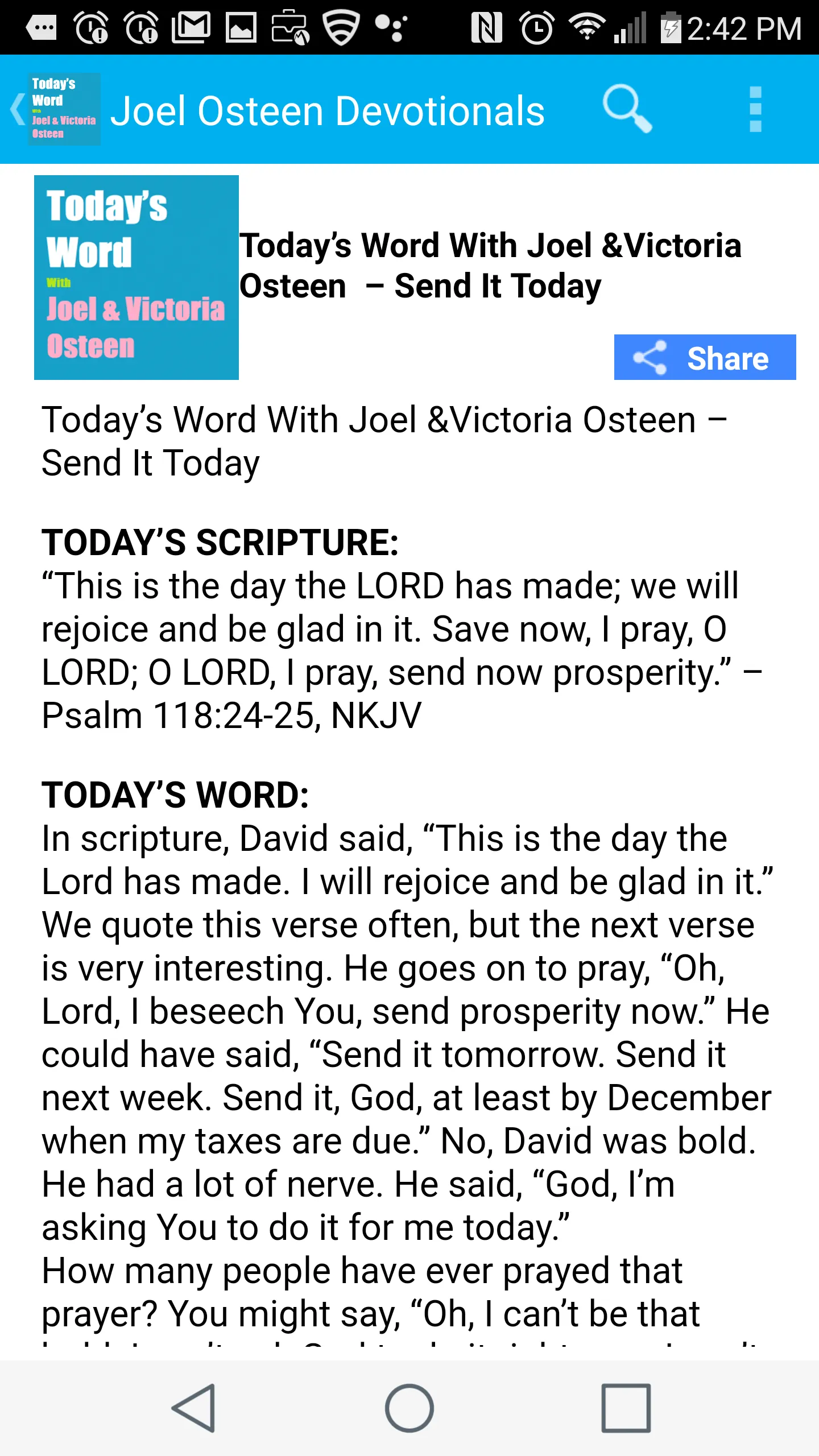Screen dimensions: 819x1456
Task: Tap the back arrow beside the app logo
Action: 18,109
